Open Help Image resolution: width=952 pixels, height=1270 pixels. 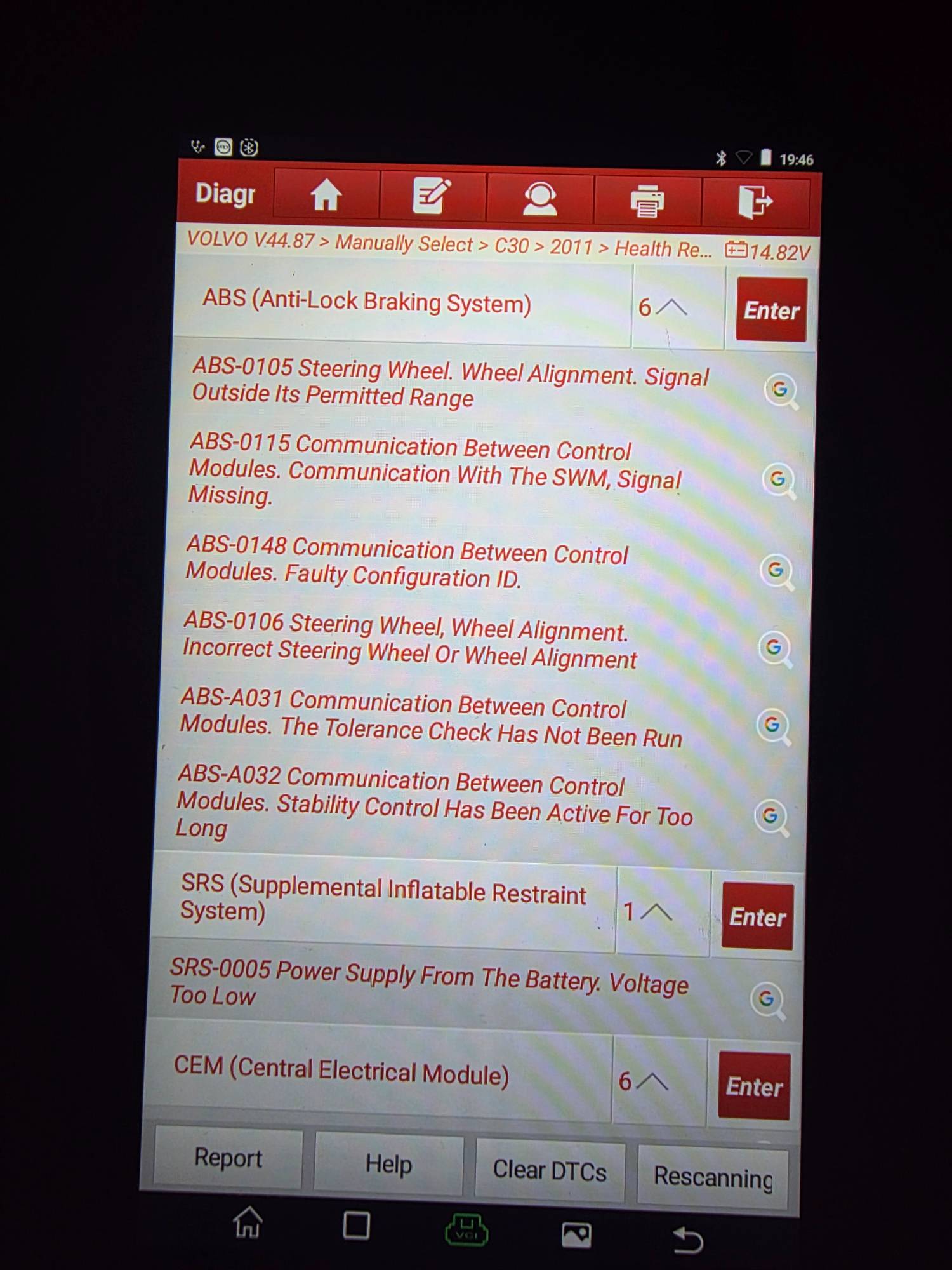point(388,1165)
